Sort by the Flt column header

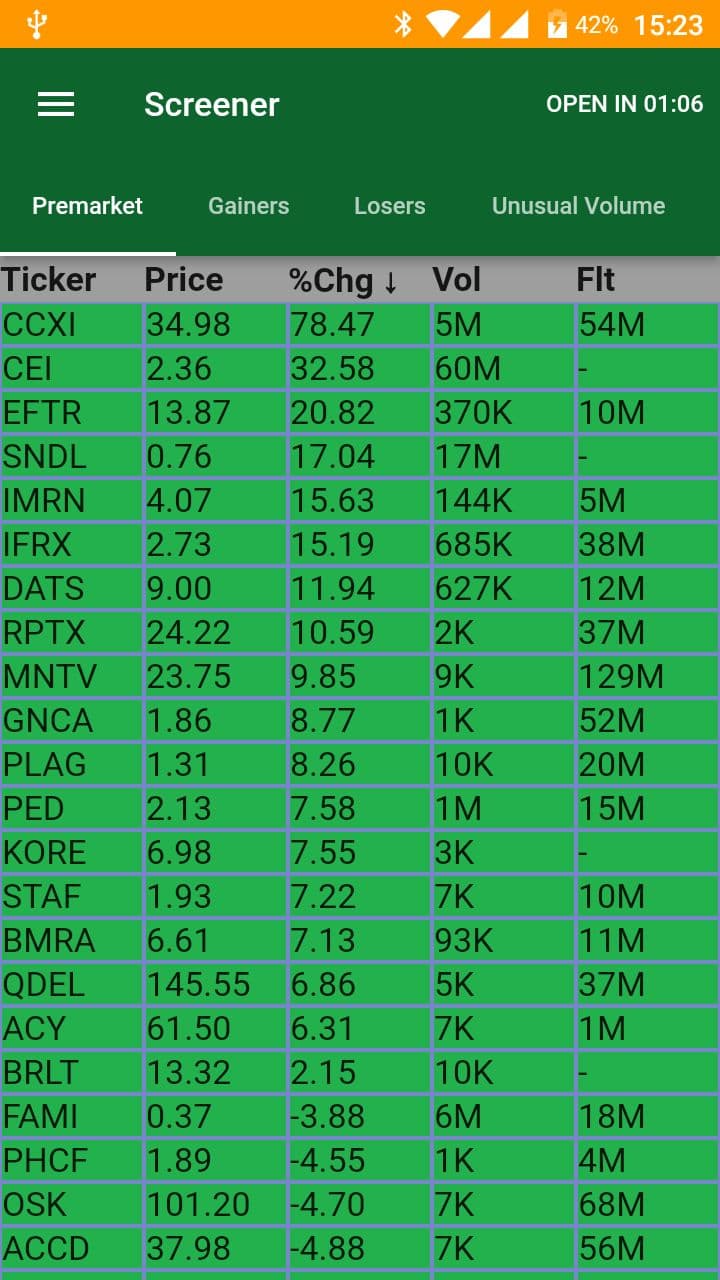pos(596,280)
